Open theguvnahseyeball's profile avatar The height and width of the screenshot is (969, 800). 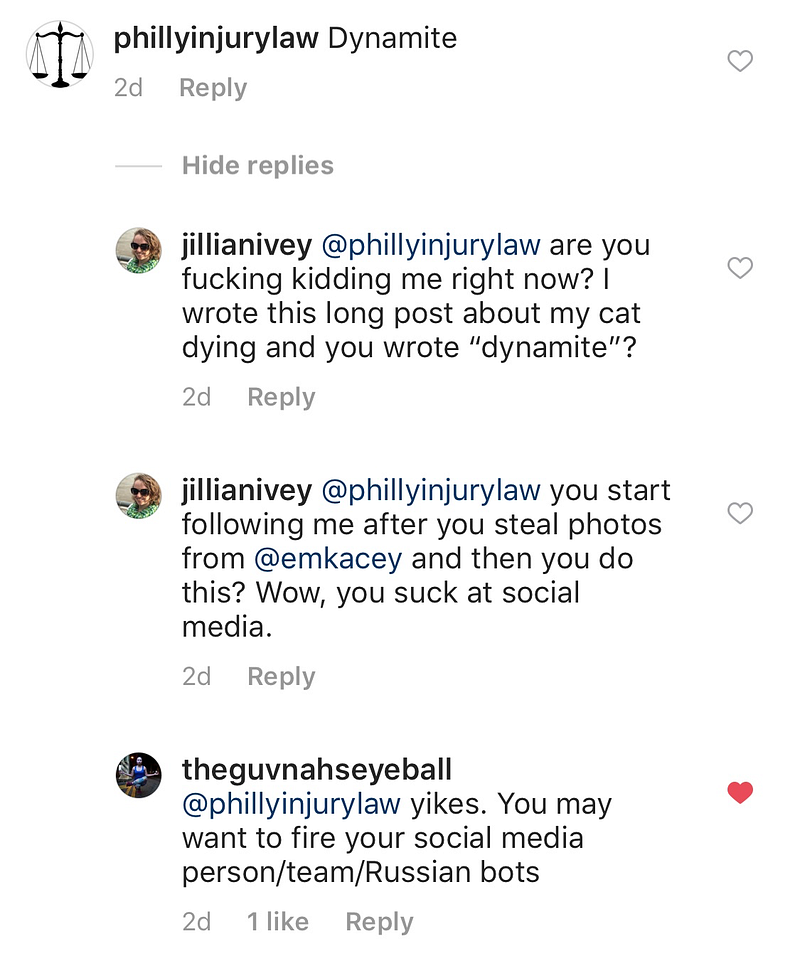(x=138, y=775)
